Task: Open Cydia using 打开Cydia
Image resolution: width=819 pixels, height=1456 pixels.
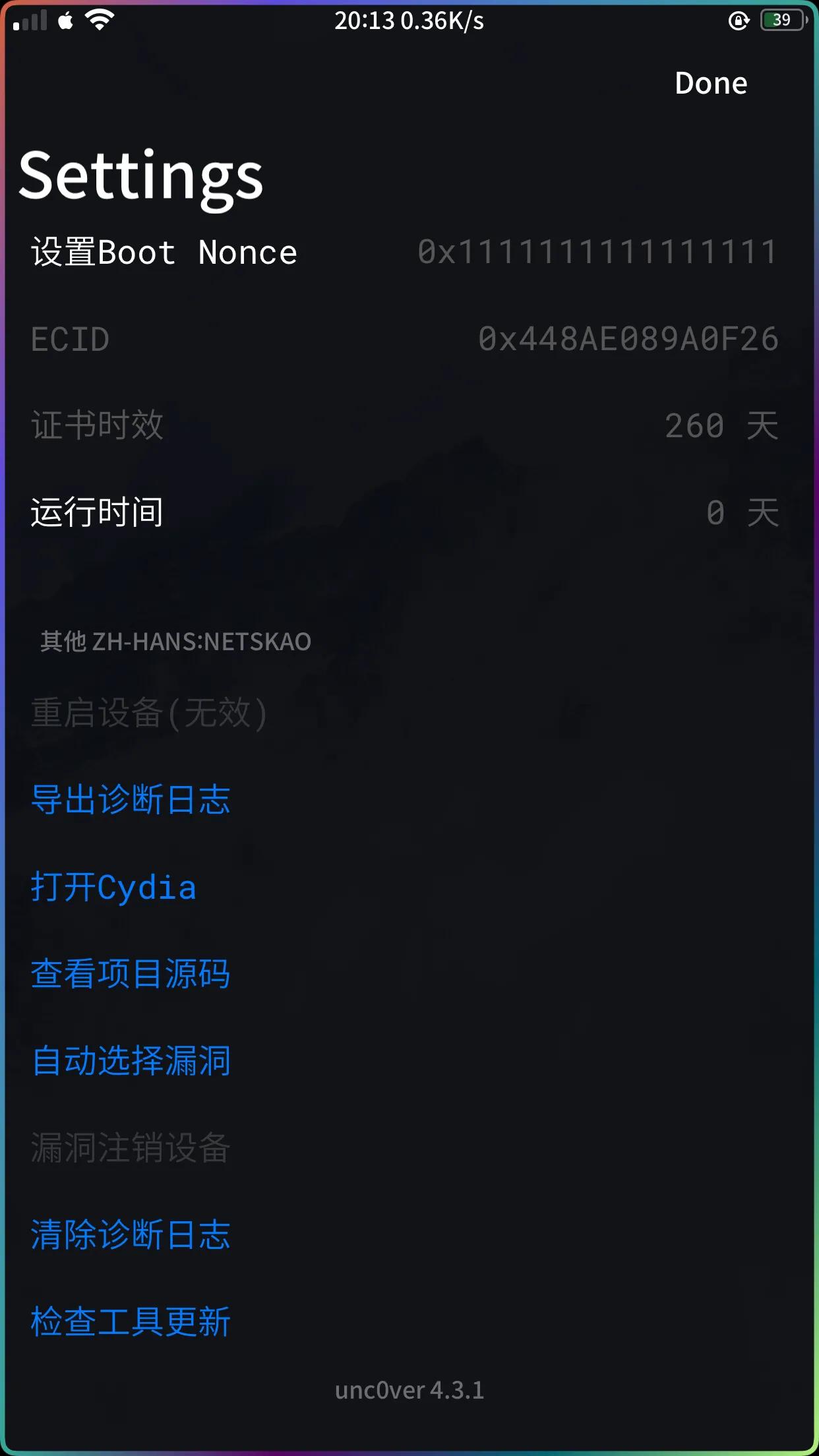Action: click(x=114, y=888)
